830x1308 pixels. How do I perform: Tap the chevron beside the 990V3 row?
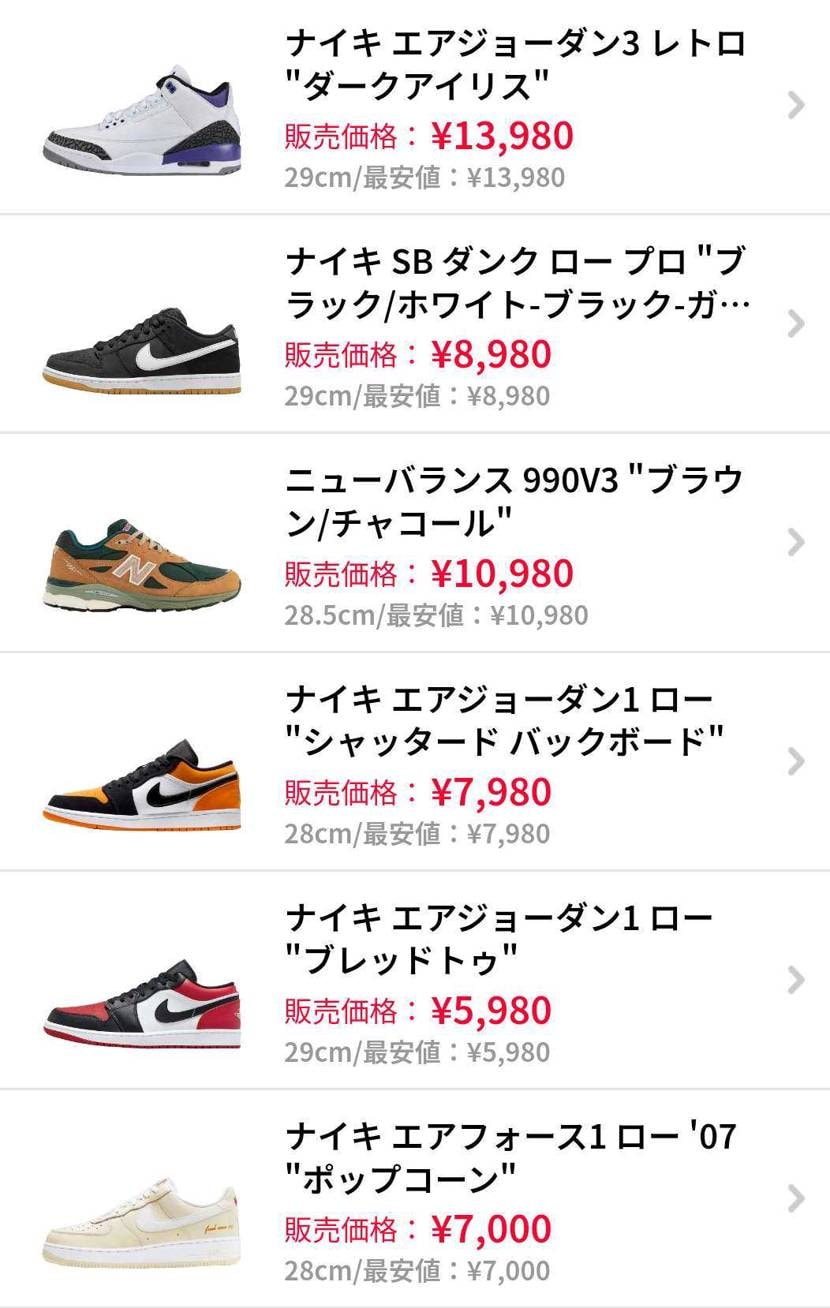click(795, 542)
